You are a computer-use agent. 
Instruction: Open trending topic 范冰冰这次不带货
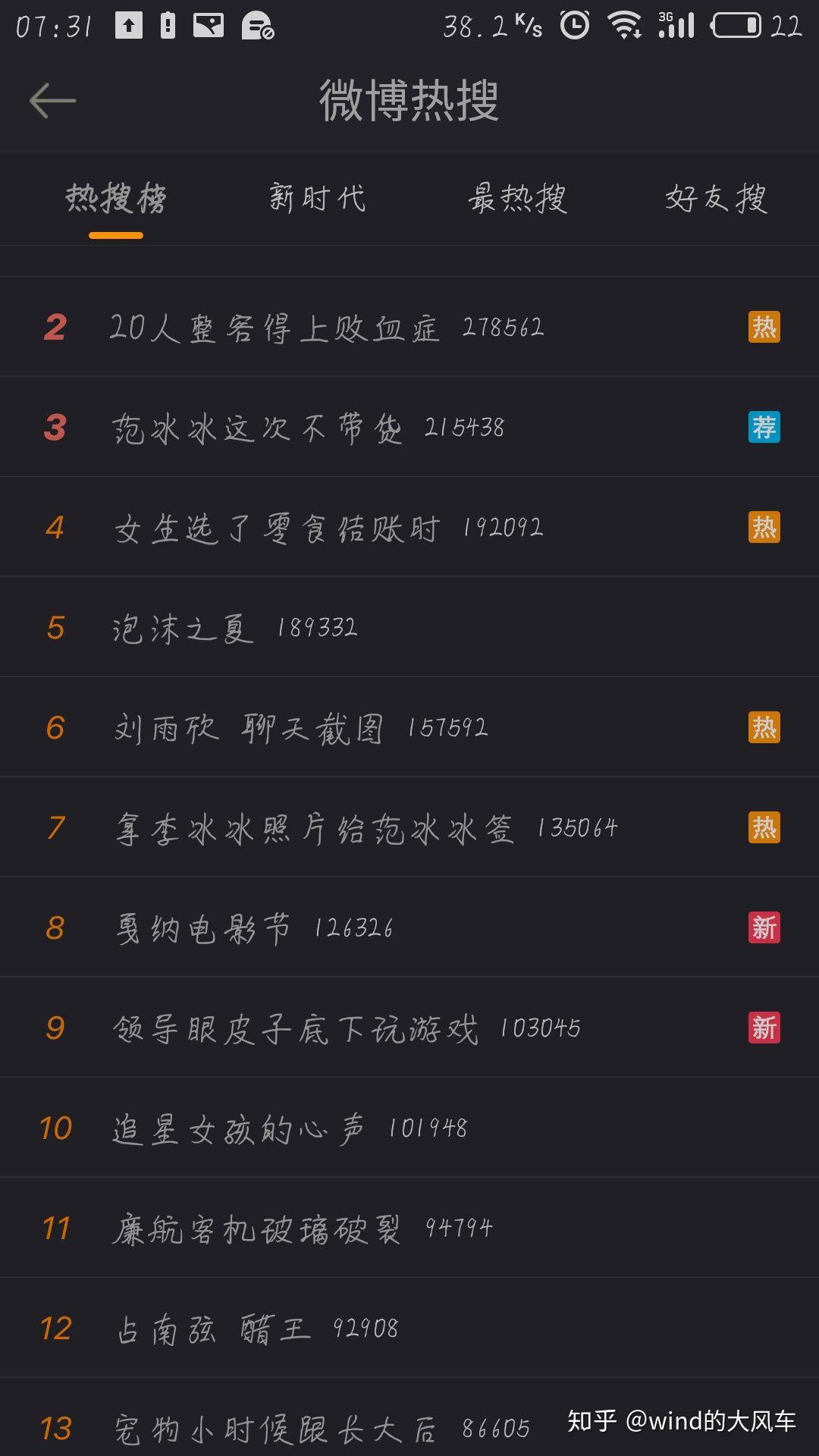coord(257,428)
